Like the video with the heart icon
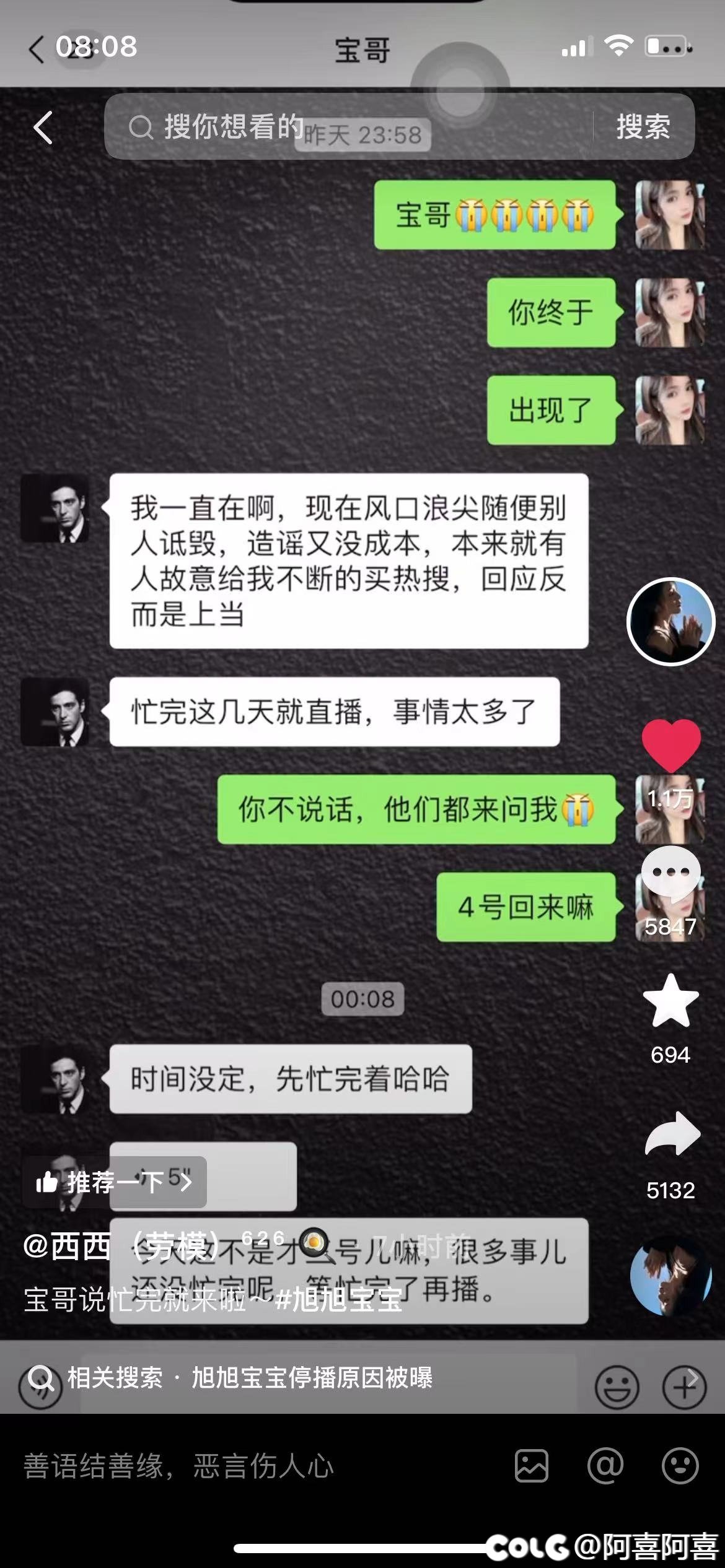 tap(671, 745)
